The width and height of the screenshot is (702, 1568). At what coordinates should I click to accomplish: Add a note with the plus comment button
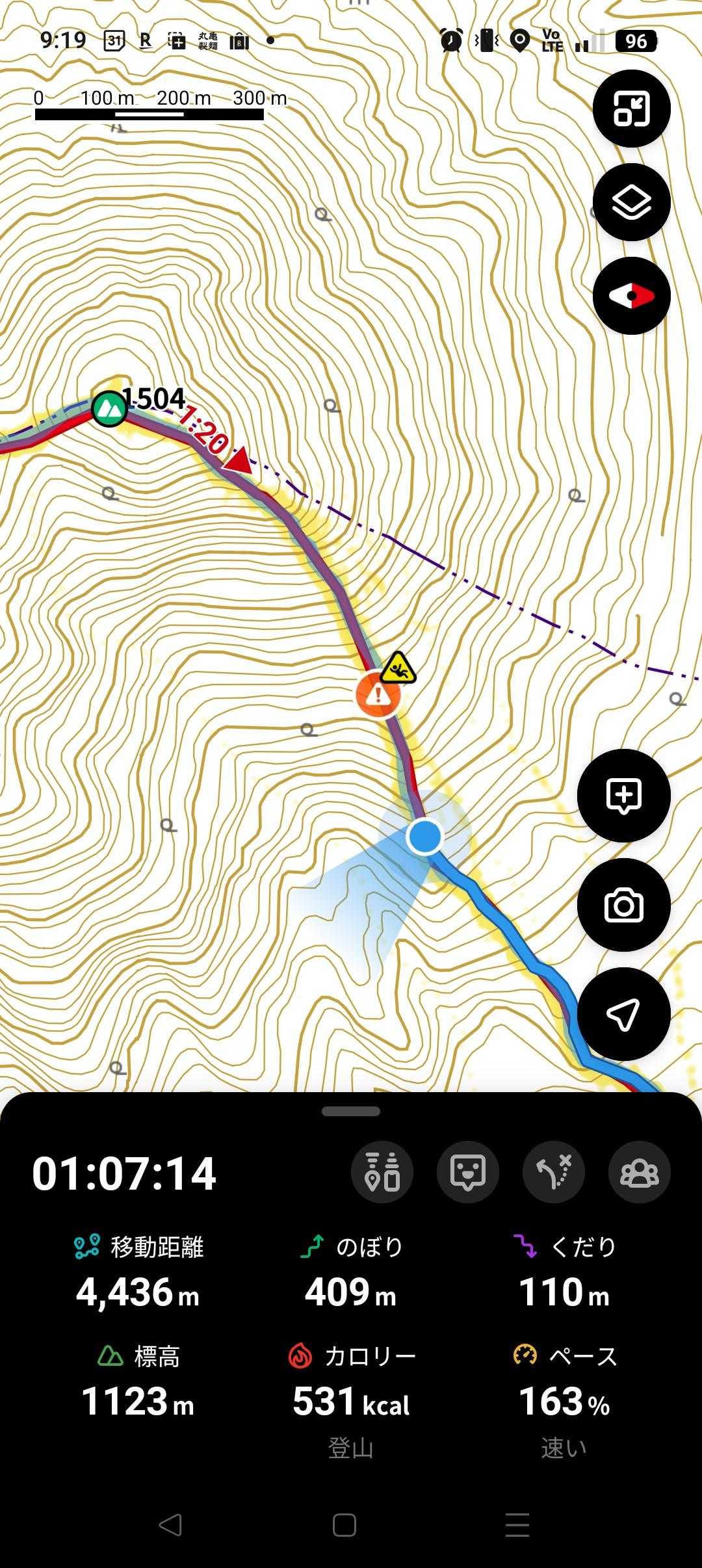click(623, 796)
